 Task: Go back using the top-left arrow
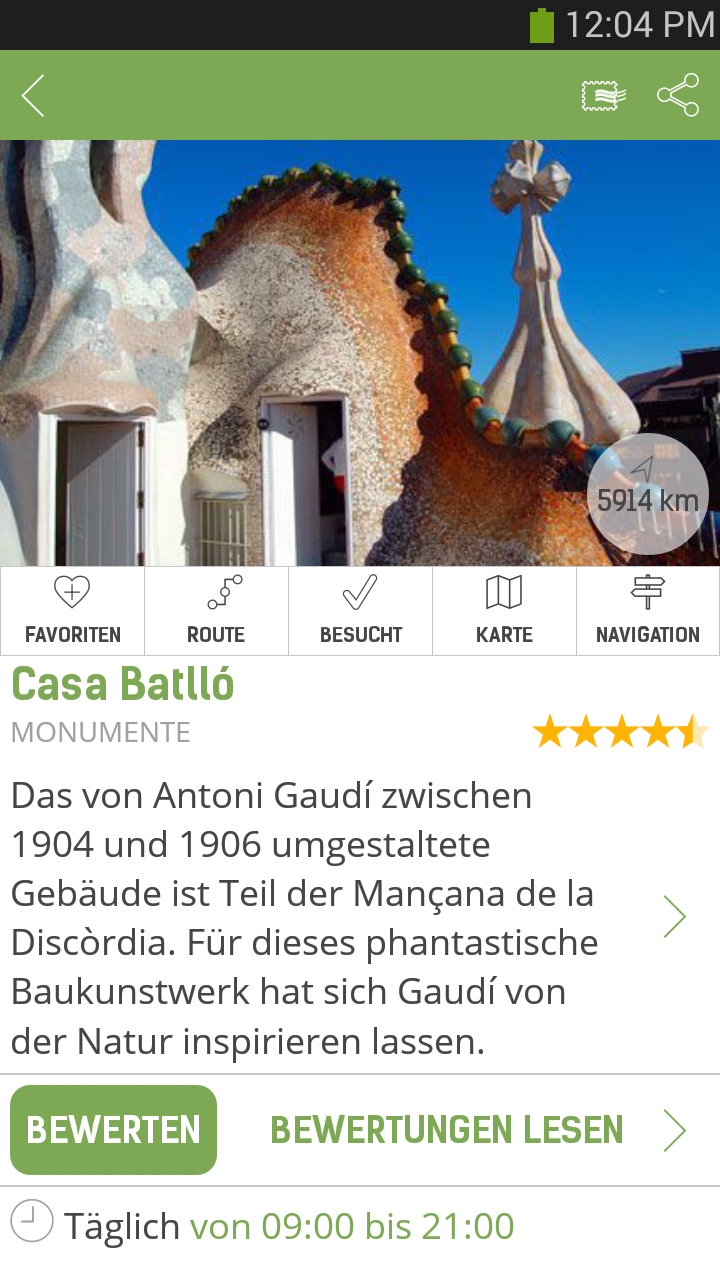tap(33, 96)
